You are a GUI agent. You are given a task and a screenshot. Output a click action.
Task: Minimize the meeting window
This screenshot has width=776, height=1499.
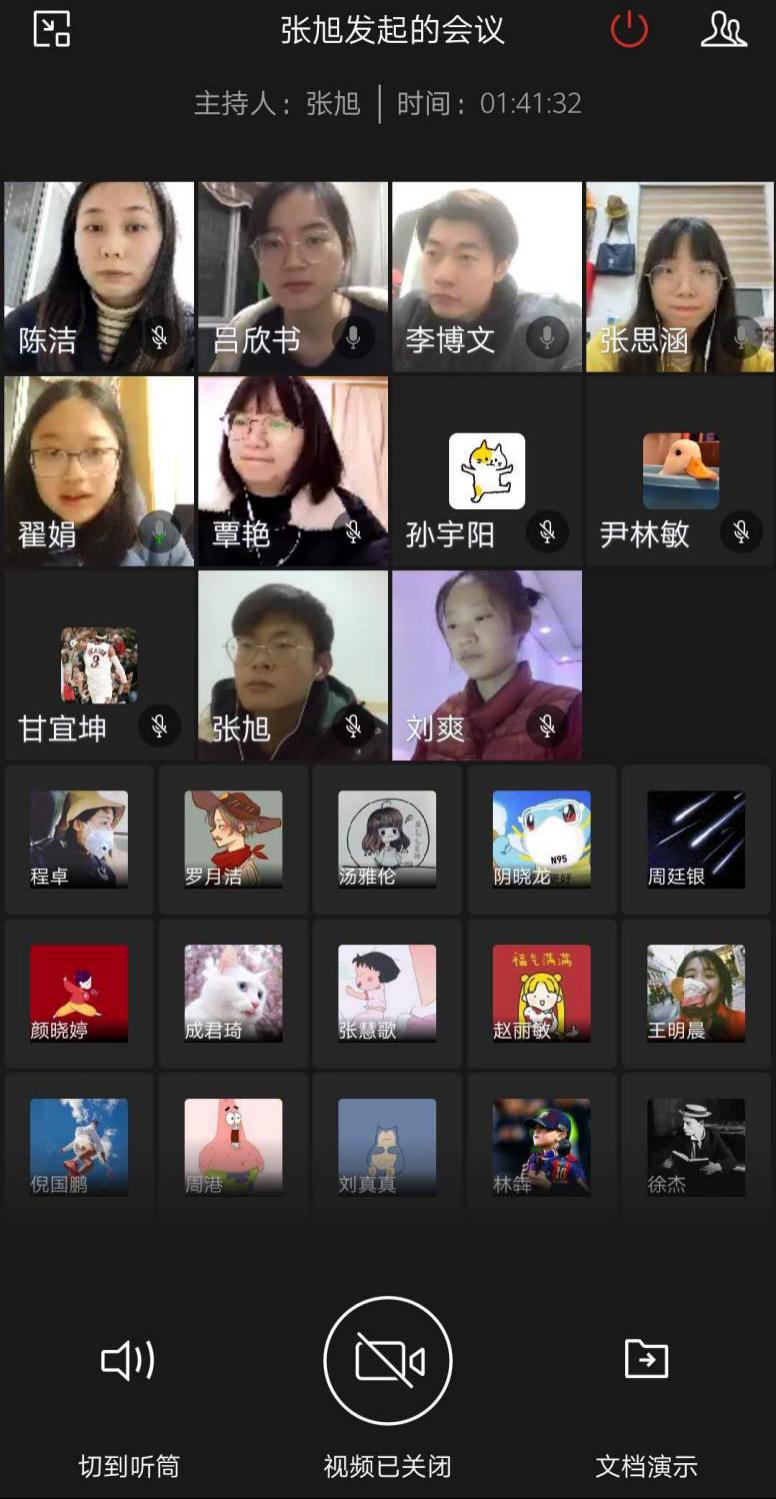coord(52,29)
